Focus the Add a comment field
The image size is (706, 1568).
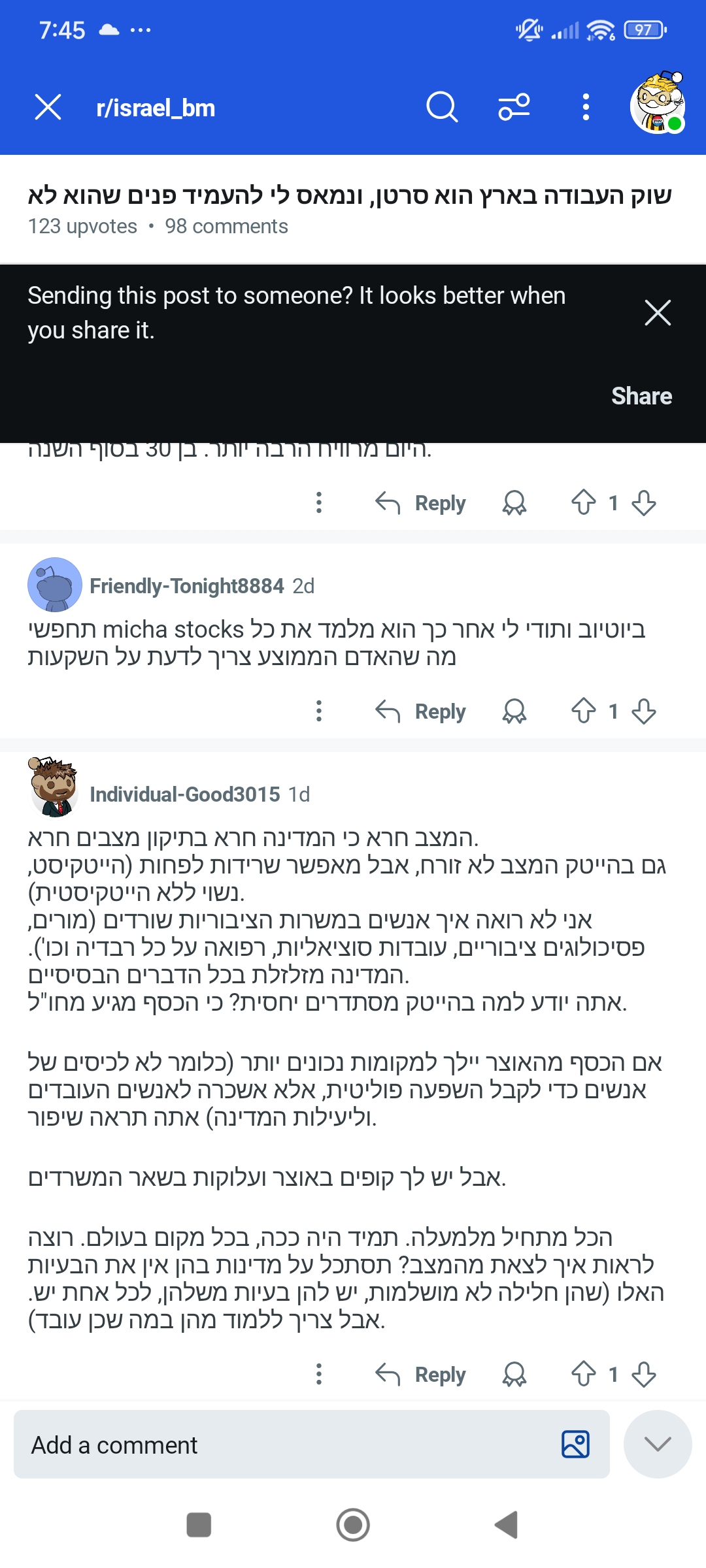[x=288, y=1446]
